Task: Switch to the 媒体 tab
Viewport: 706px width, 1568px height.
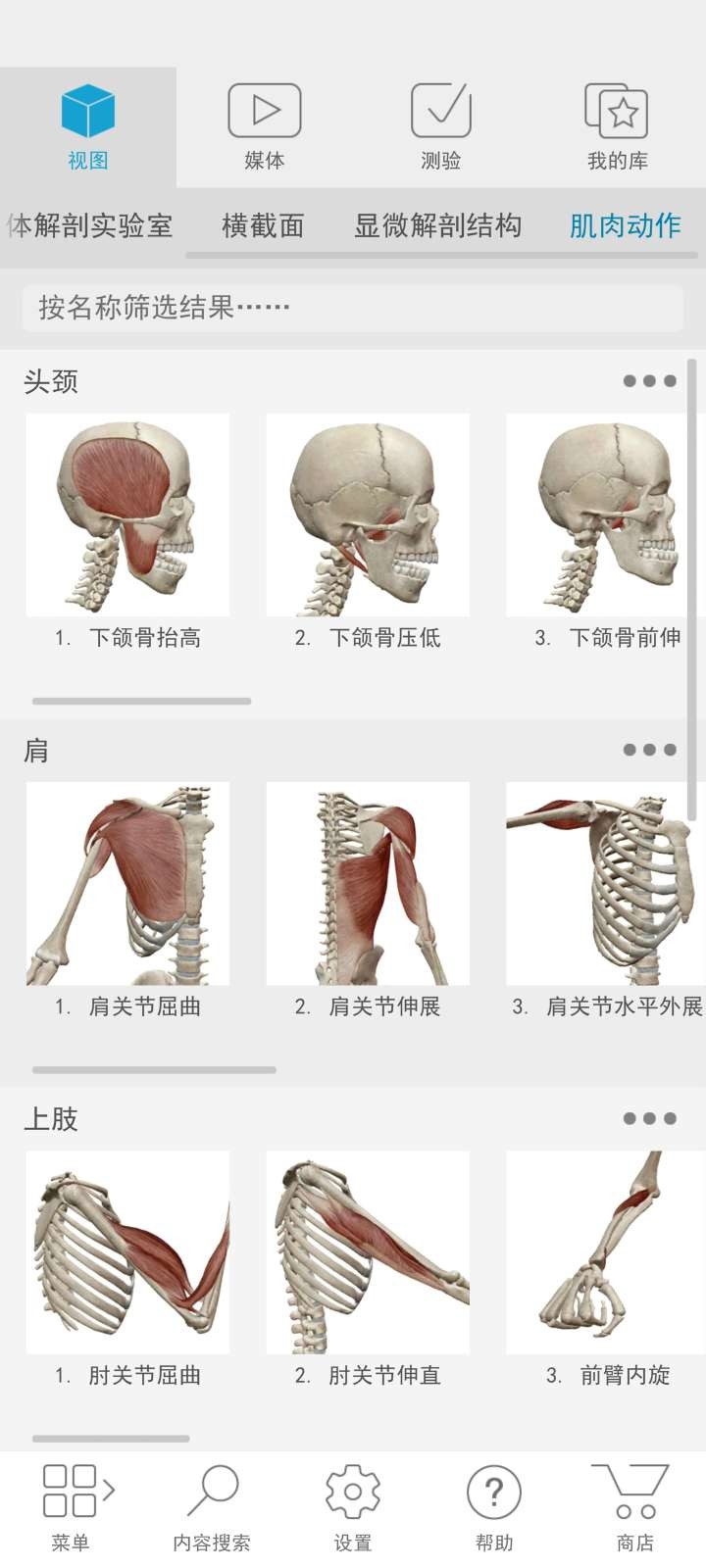Action: coord(264,126)
